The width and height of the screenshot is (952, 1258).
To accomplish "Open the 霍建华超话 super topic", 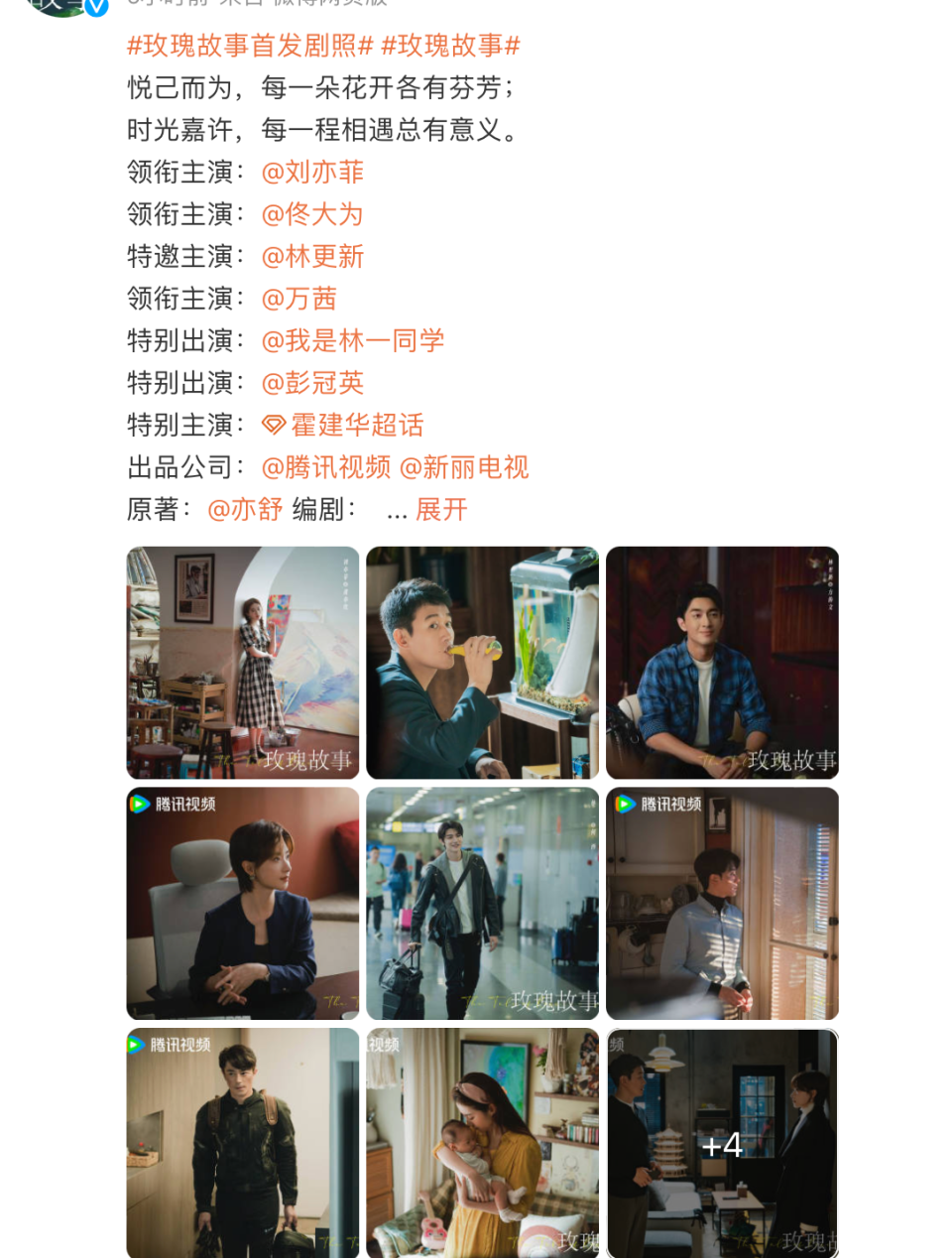I will 343,426.
